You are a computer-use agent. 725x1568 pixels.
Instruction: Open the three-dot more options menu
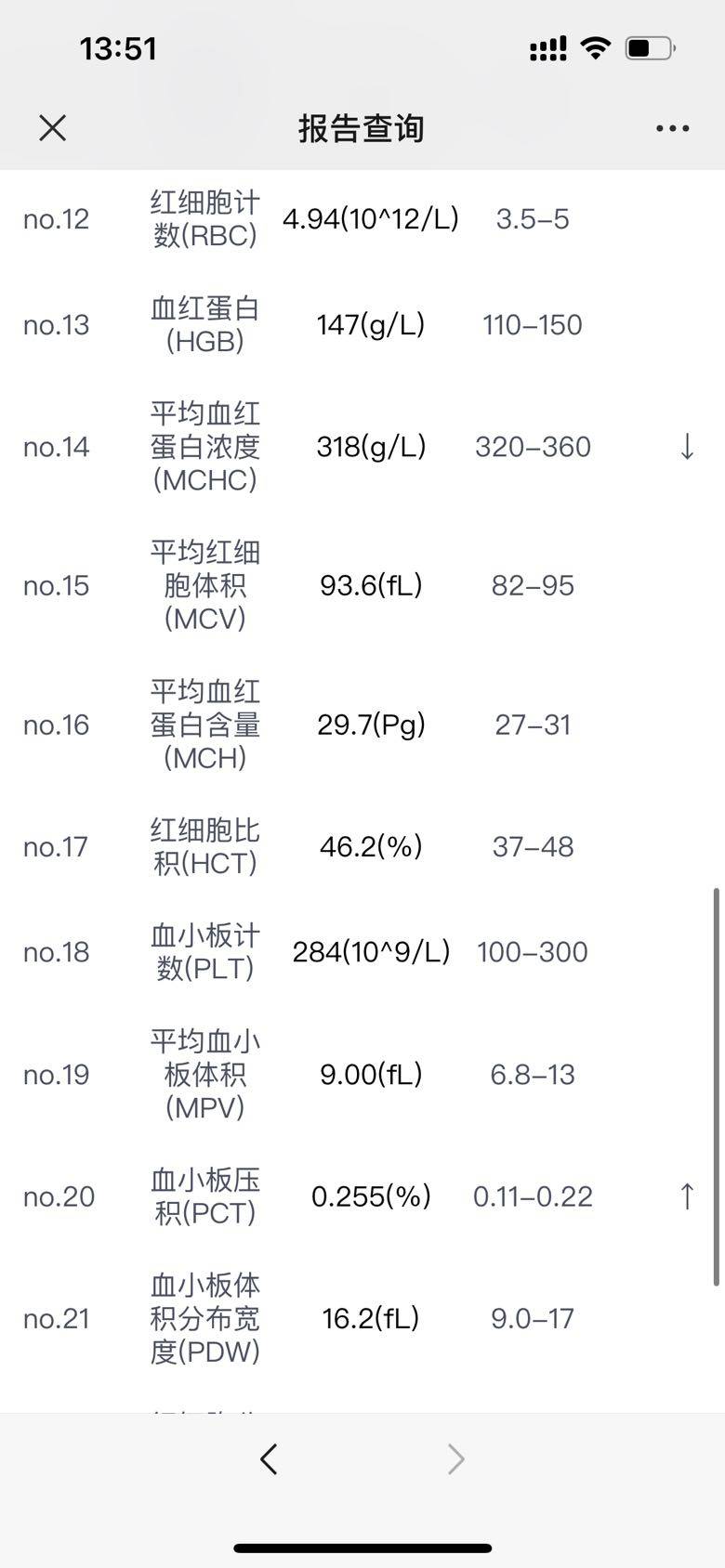[672, 128]
